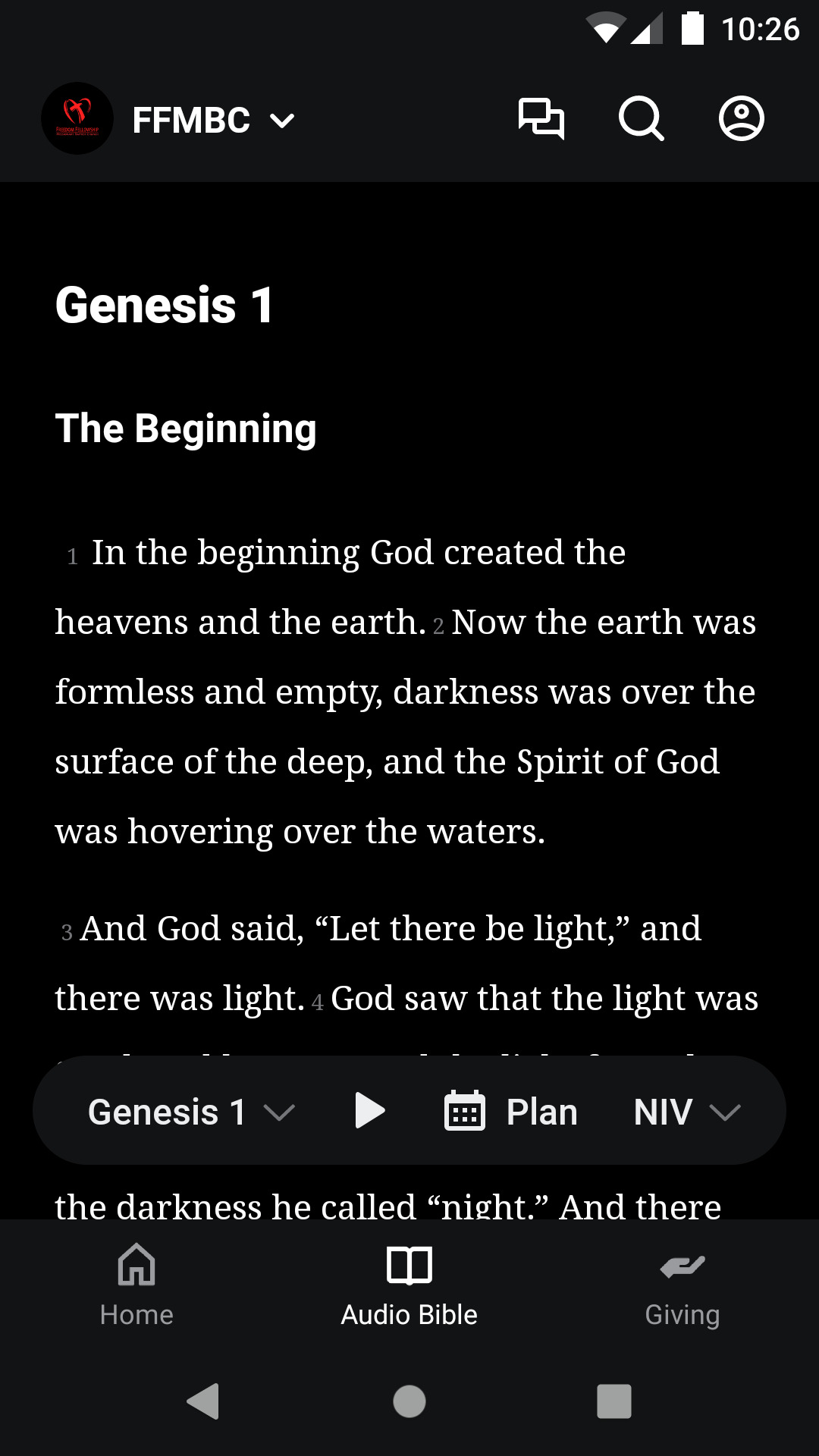Click the FFMBC church logo
Viewport: 819px width, 1456px height.
(77, 119)
